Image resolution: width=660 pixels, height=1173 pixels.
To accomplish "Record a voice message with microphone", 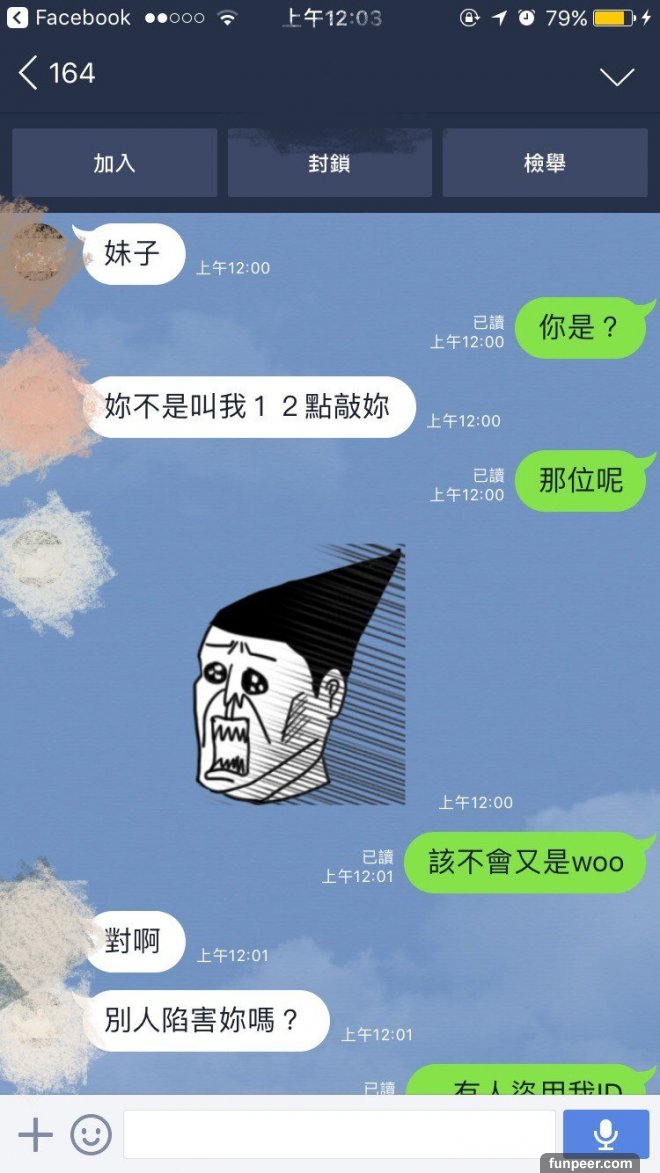I will 605,1135.
